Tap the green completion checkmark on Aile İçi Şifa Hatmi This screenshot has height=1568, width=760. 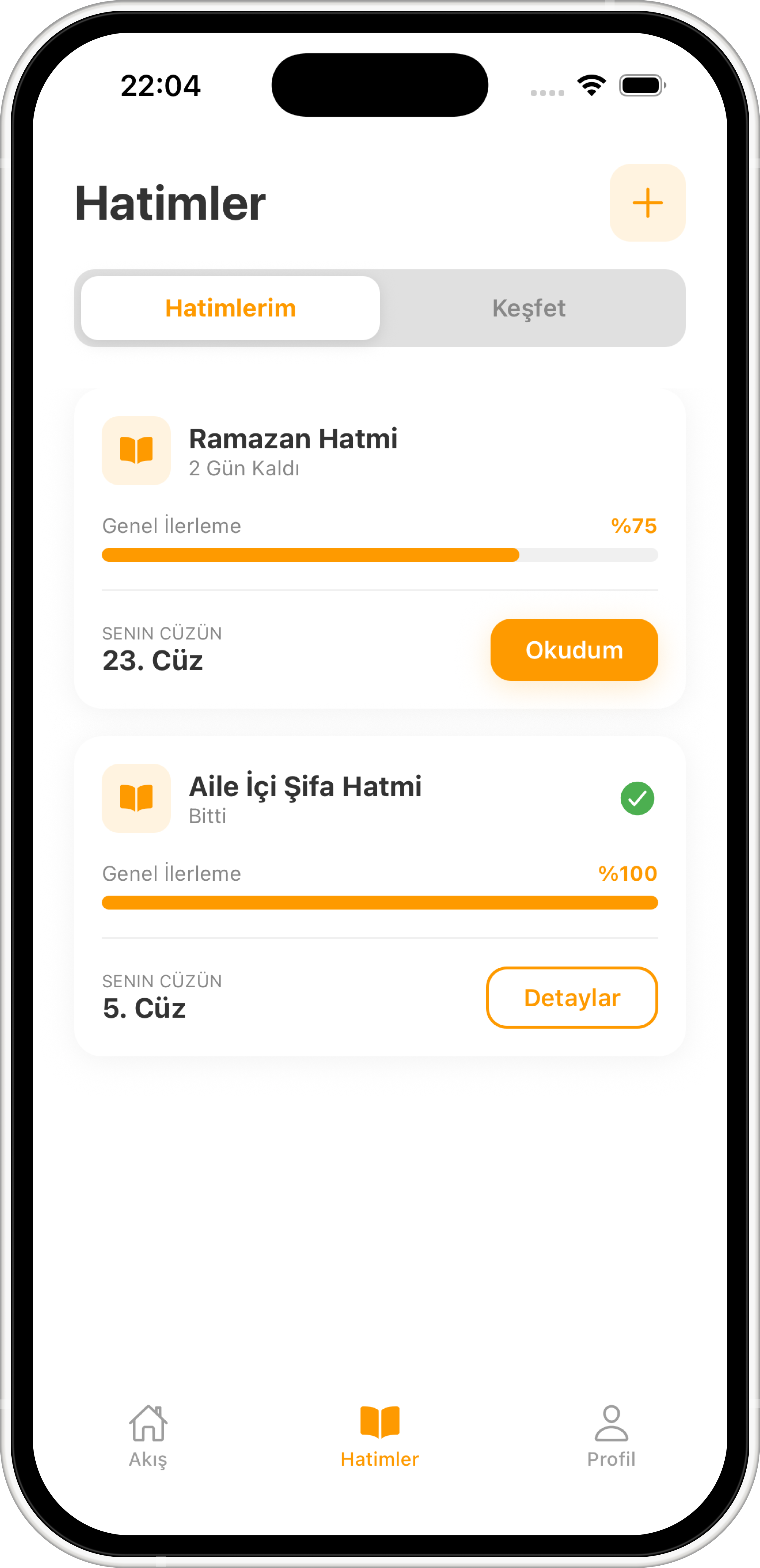tap(637, 798)
